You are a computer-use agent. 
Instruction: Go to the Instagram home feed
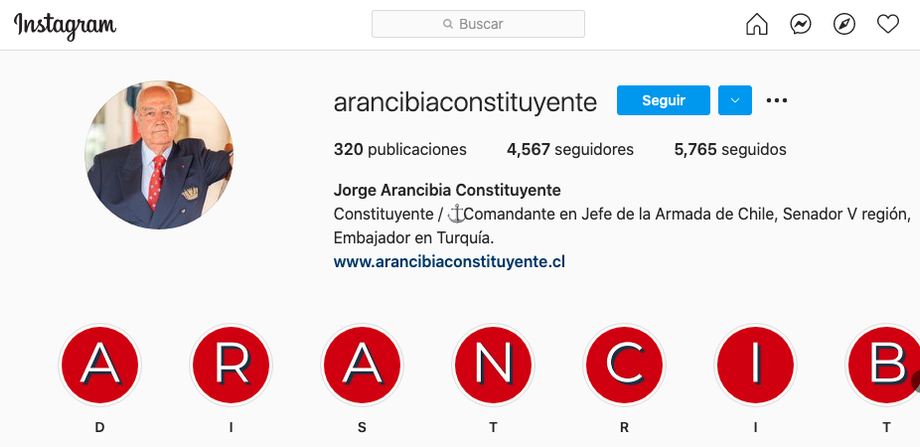click(757, 24)
